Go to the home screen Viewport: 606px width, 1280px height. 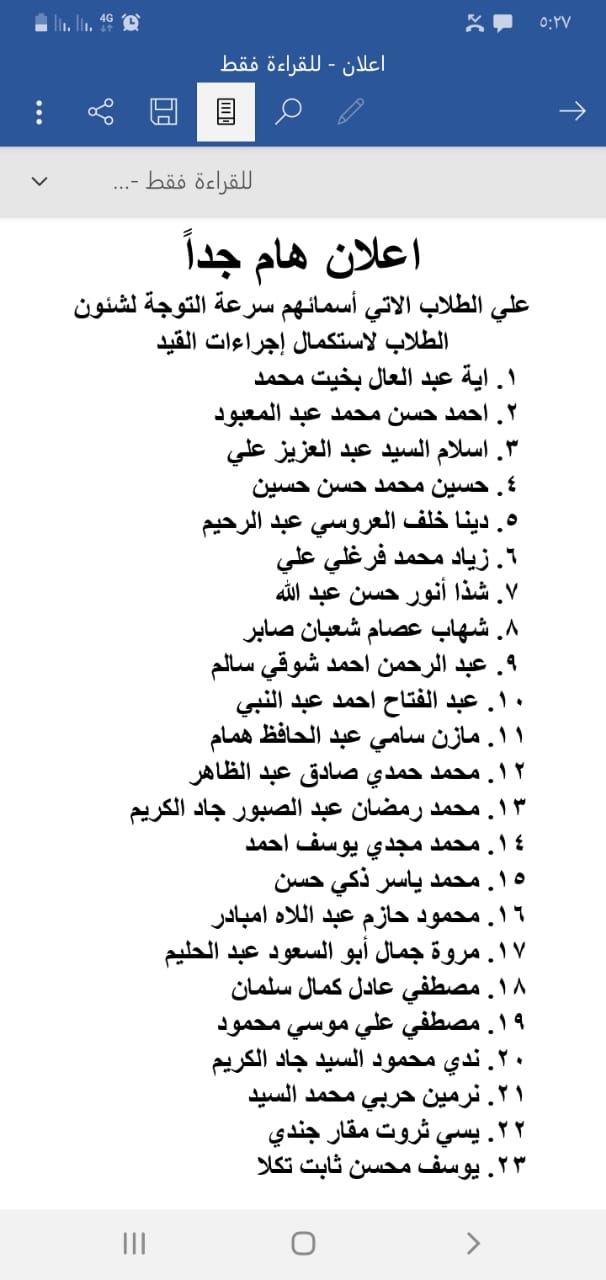(x=303, y=1243)
